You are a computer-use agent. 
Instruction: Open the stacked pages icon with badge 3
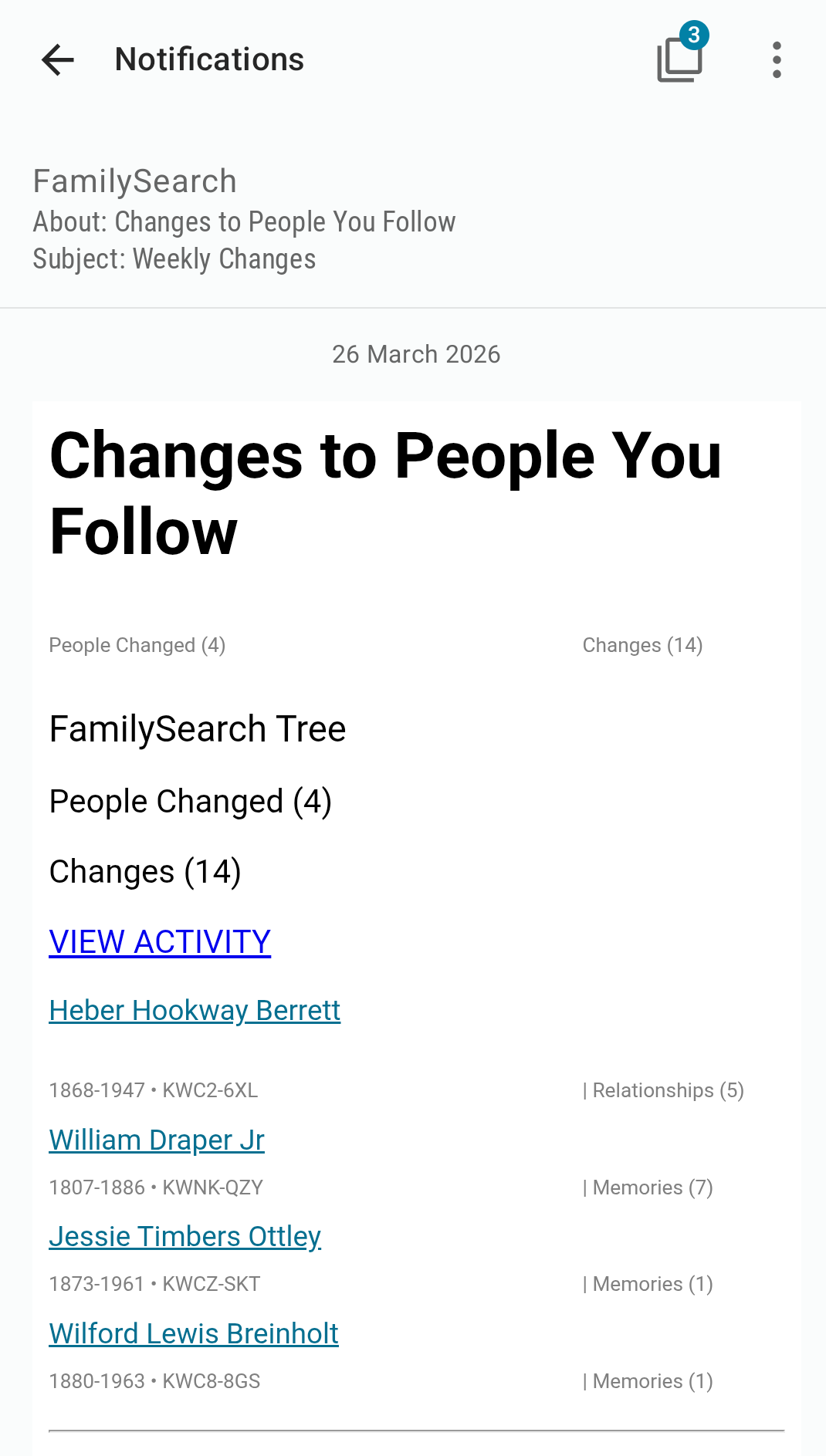pyautogui.click(x=680, y=59)
